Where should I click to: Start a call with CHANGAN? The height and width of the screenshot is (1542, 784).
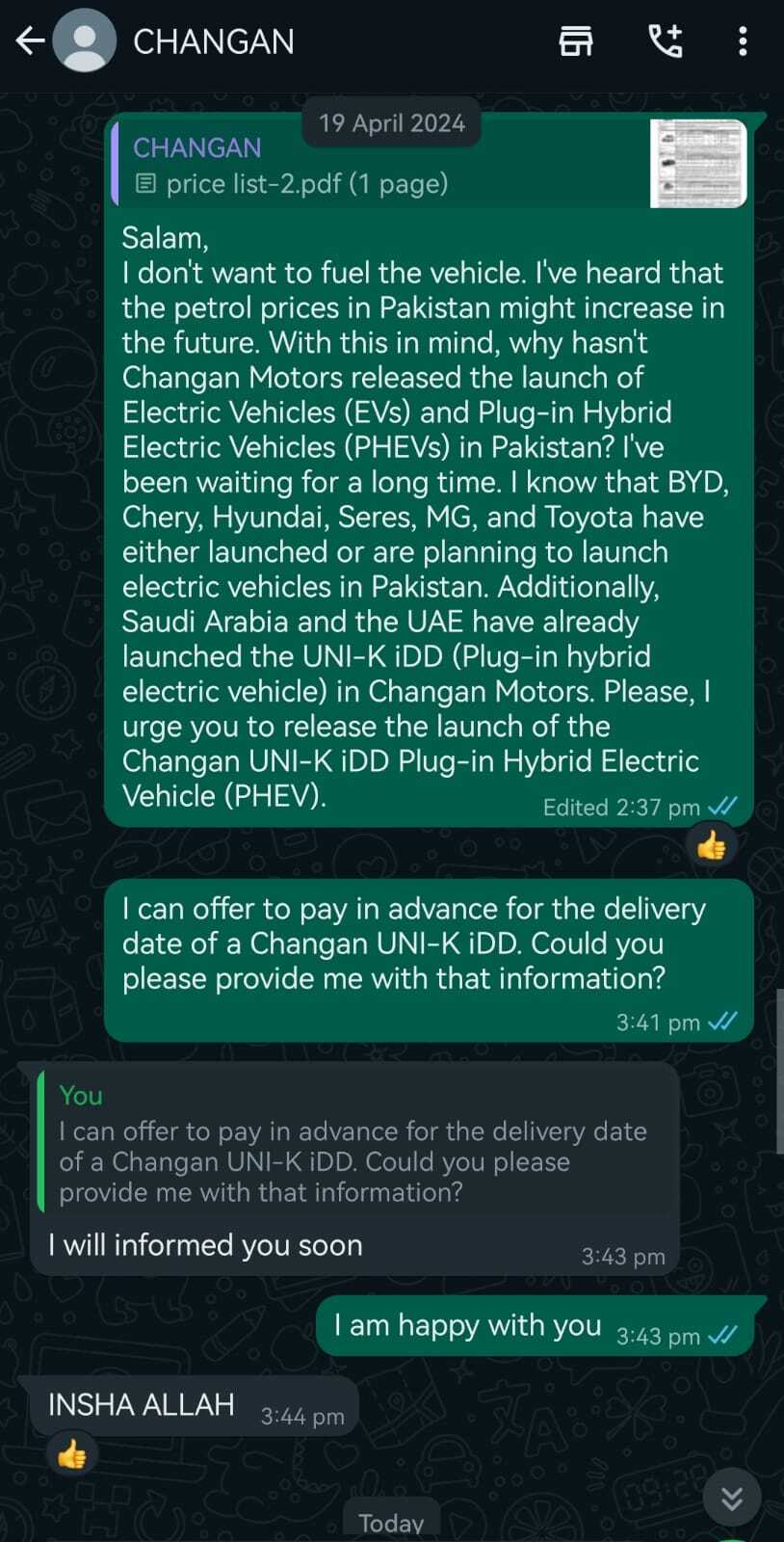click(666, 41)
